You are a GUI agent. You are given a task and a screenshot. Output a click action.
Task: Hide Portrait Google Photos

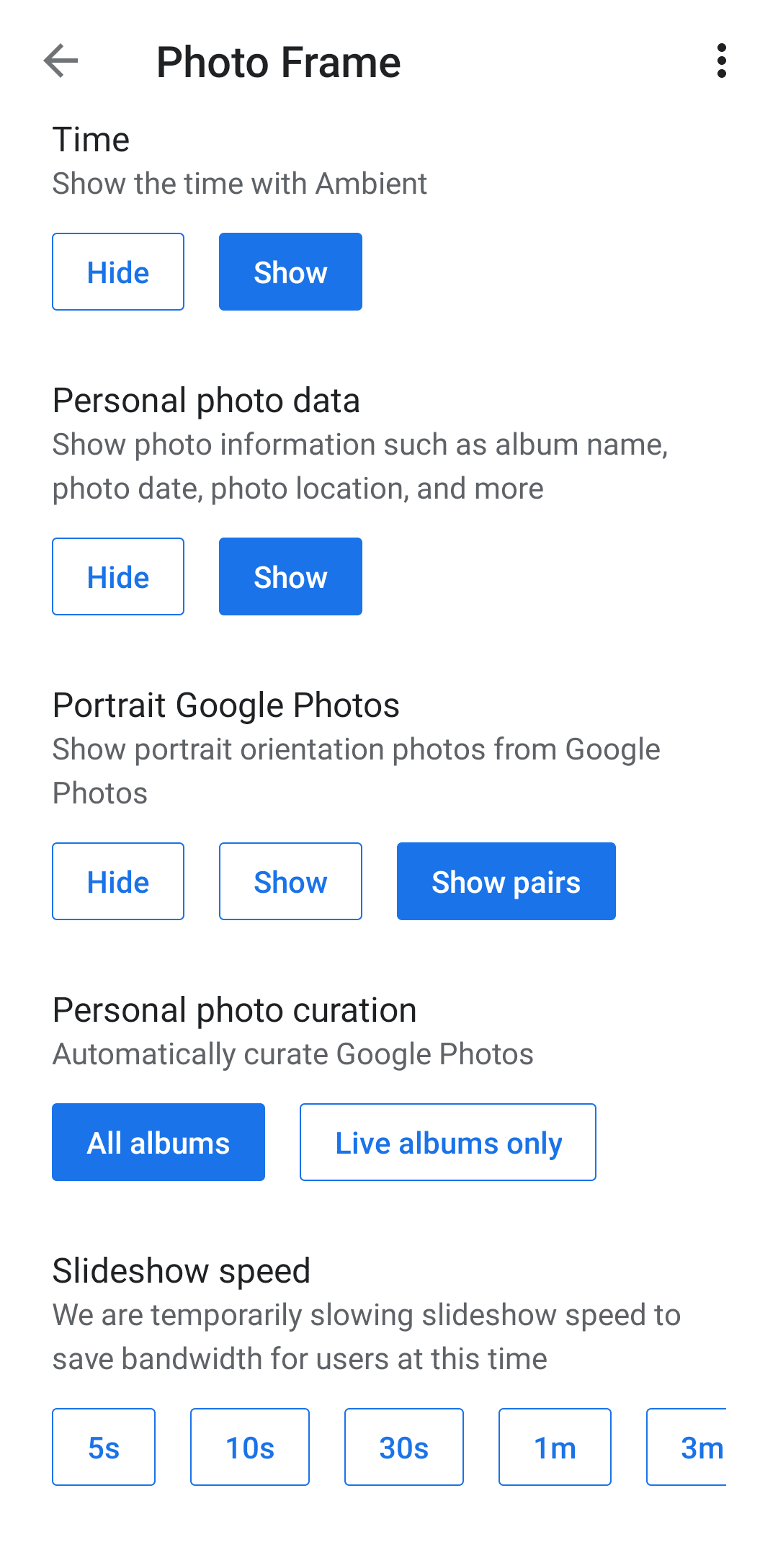pyautogui.click(x=118, y=881)
